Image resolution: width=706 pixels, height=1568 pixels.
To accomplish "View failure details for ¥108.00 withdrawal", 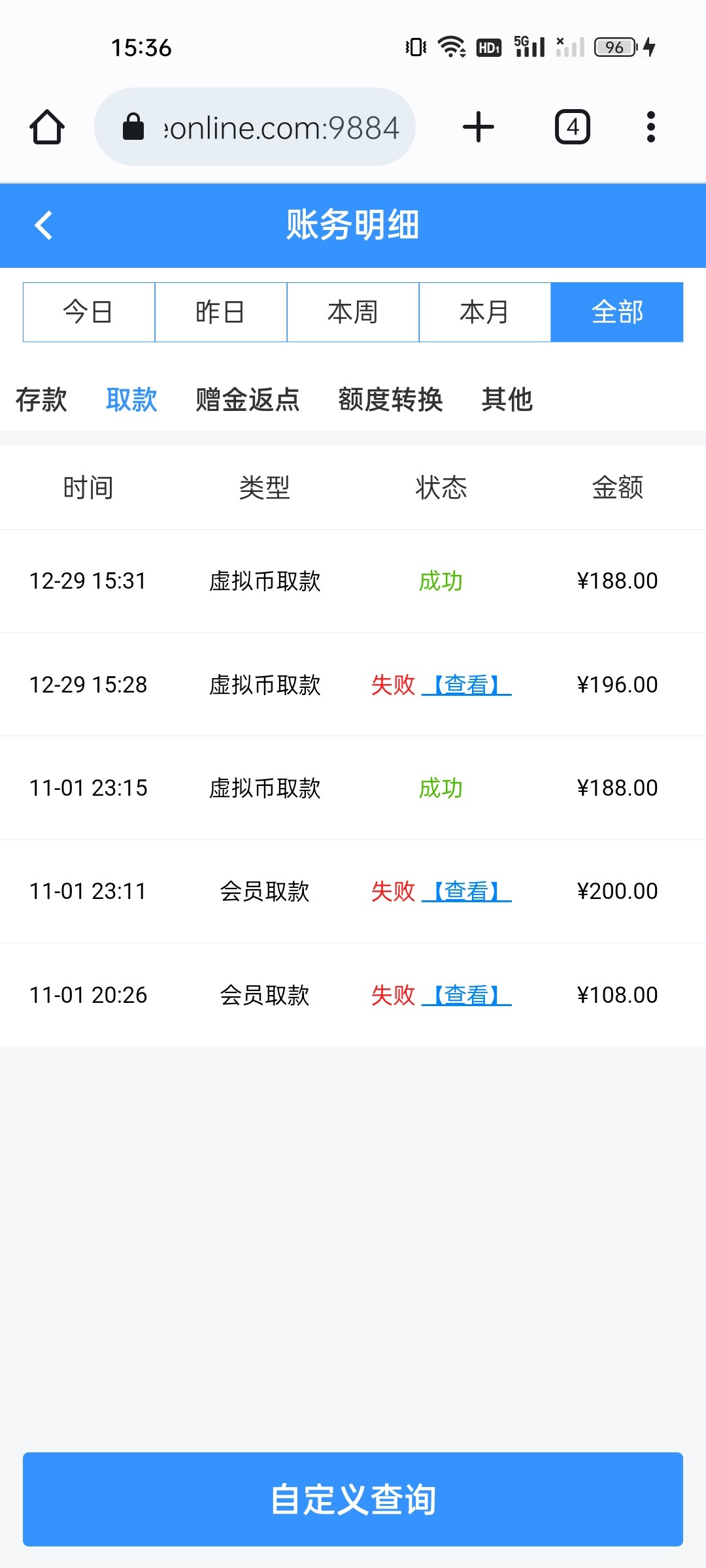I will (467, 995).
